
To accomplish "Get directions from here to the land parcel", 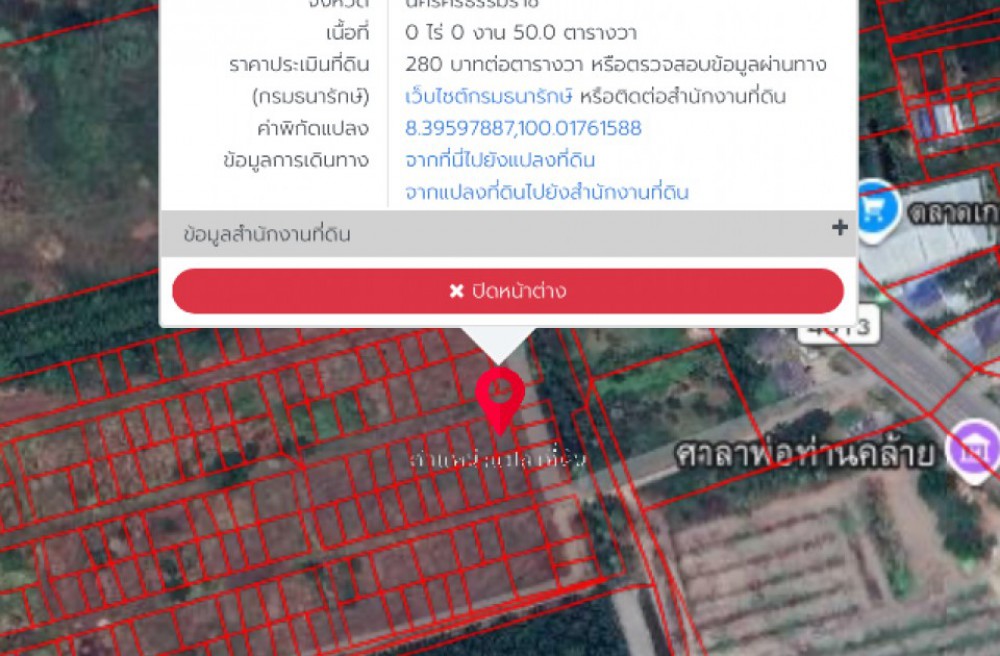I will click(x=500, y=160).
